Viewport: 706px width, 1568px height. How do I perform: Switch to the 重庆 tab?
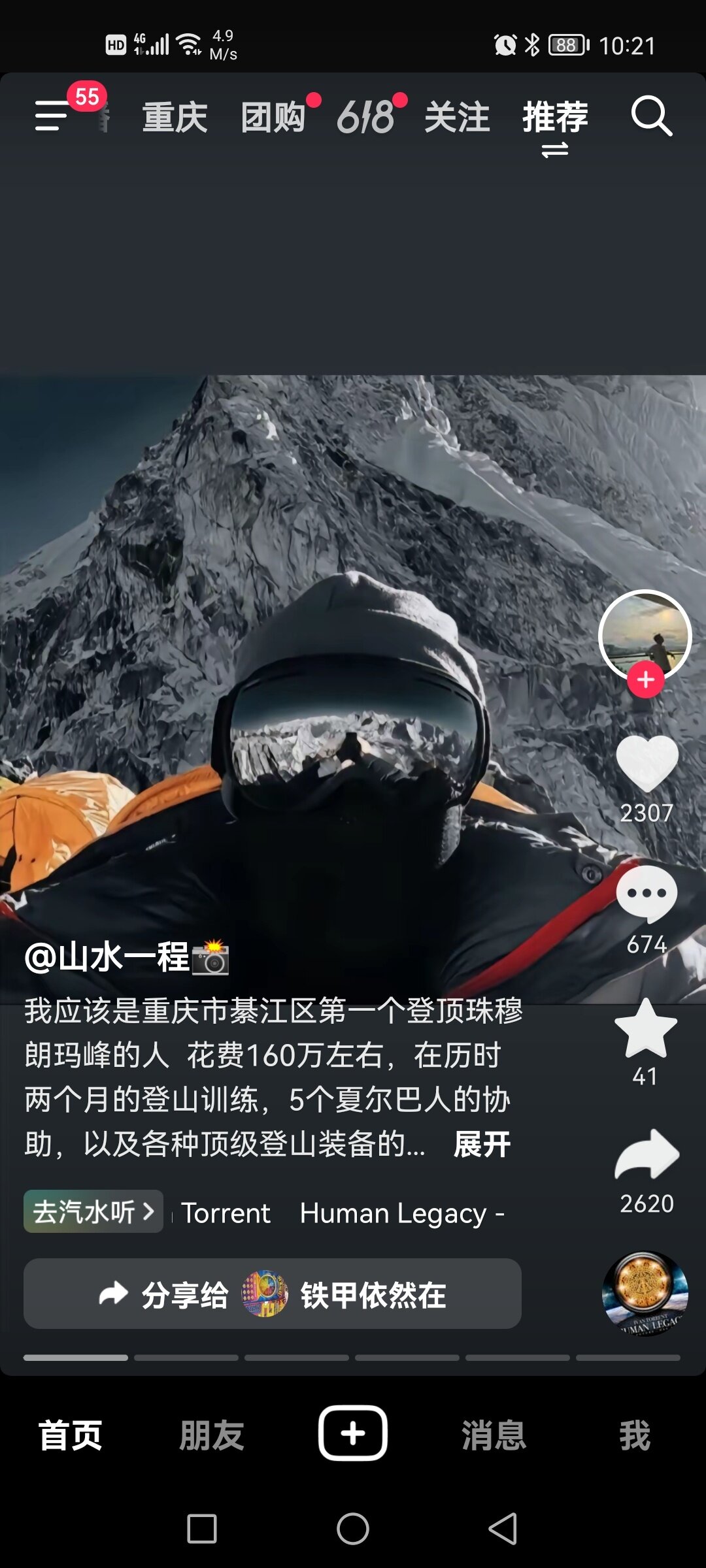click(175, 118)
